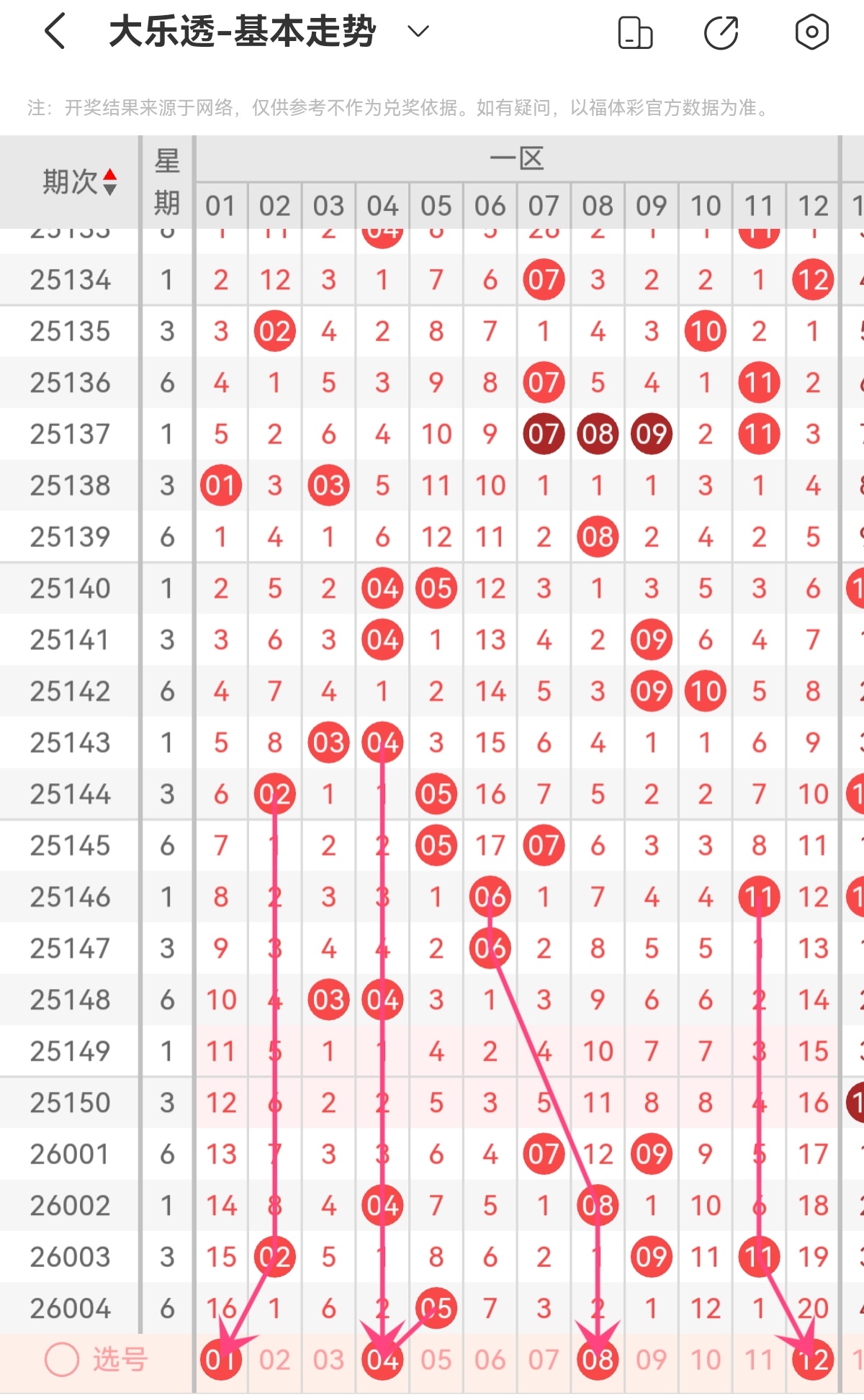Image resolution: width=864 pixels, height=1400 pixels.
Task: Switch the chart screen orientation
Action: coord(635,32)
